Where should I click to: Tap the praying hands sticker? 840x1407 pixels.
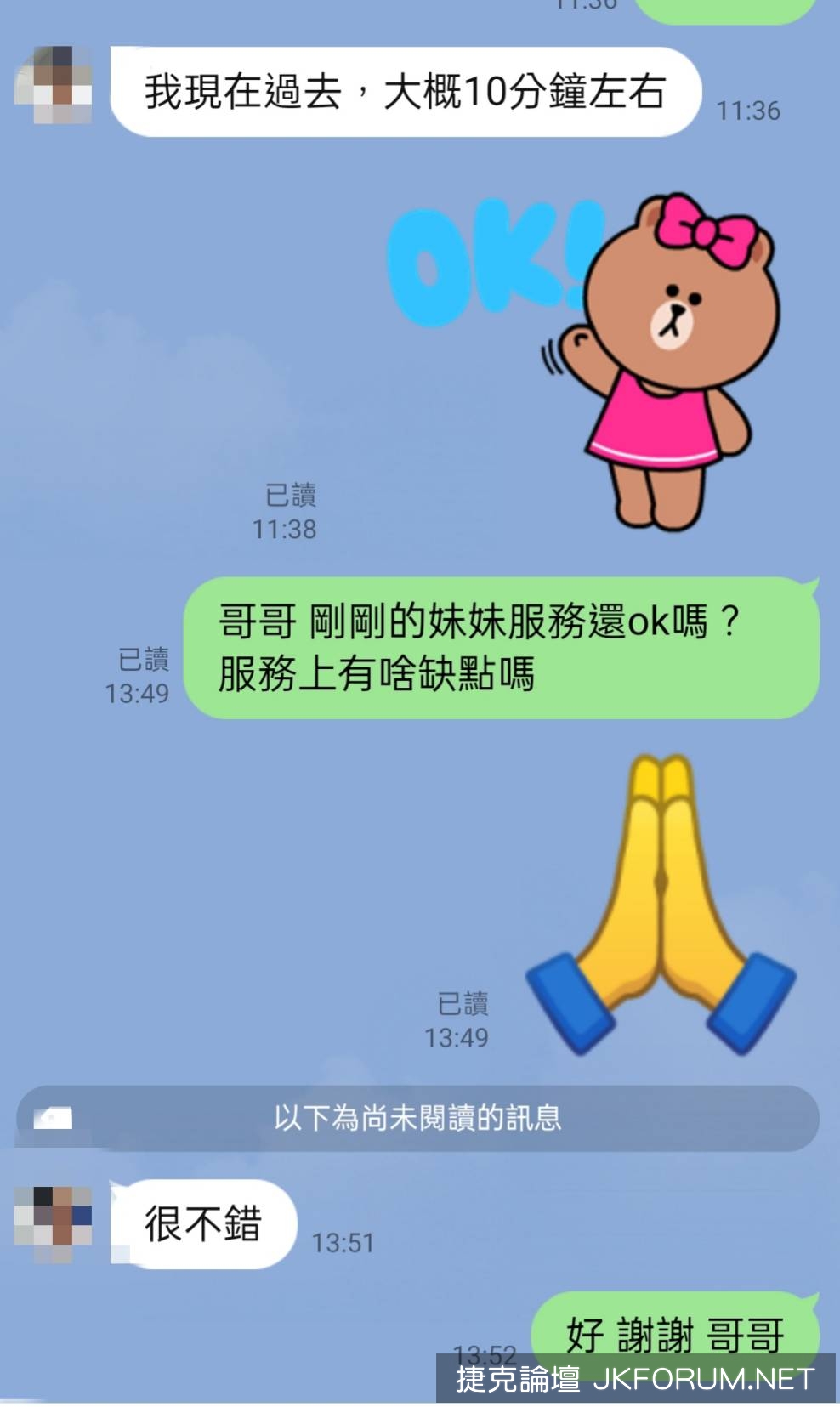661,904
